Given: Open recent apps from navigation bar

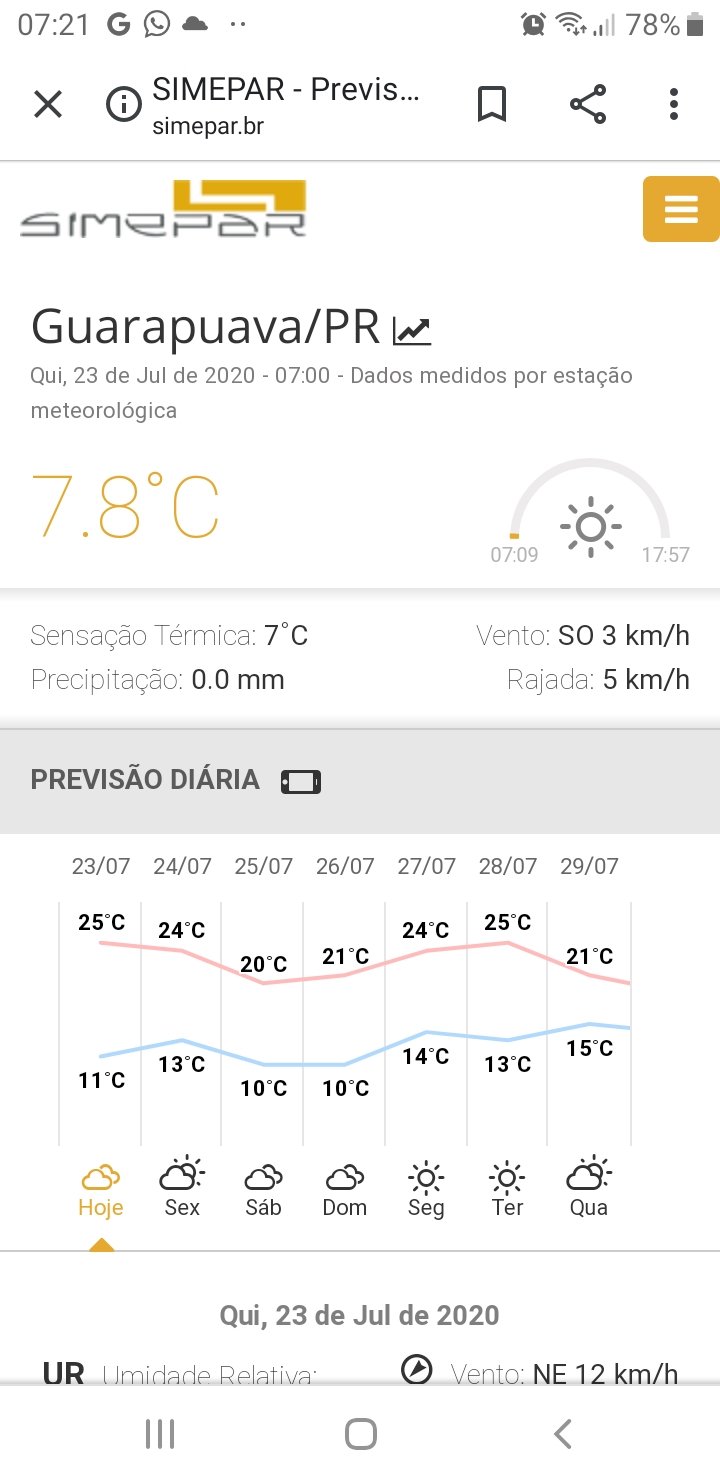Looking at the screenshot, I should pyautogui.click(x=160, y=1434).
